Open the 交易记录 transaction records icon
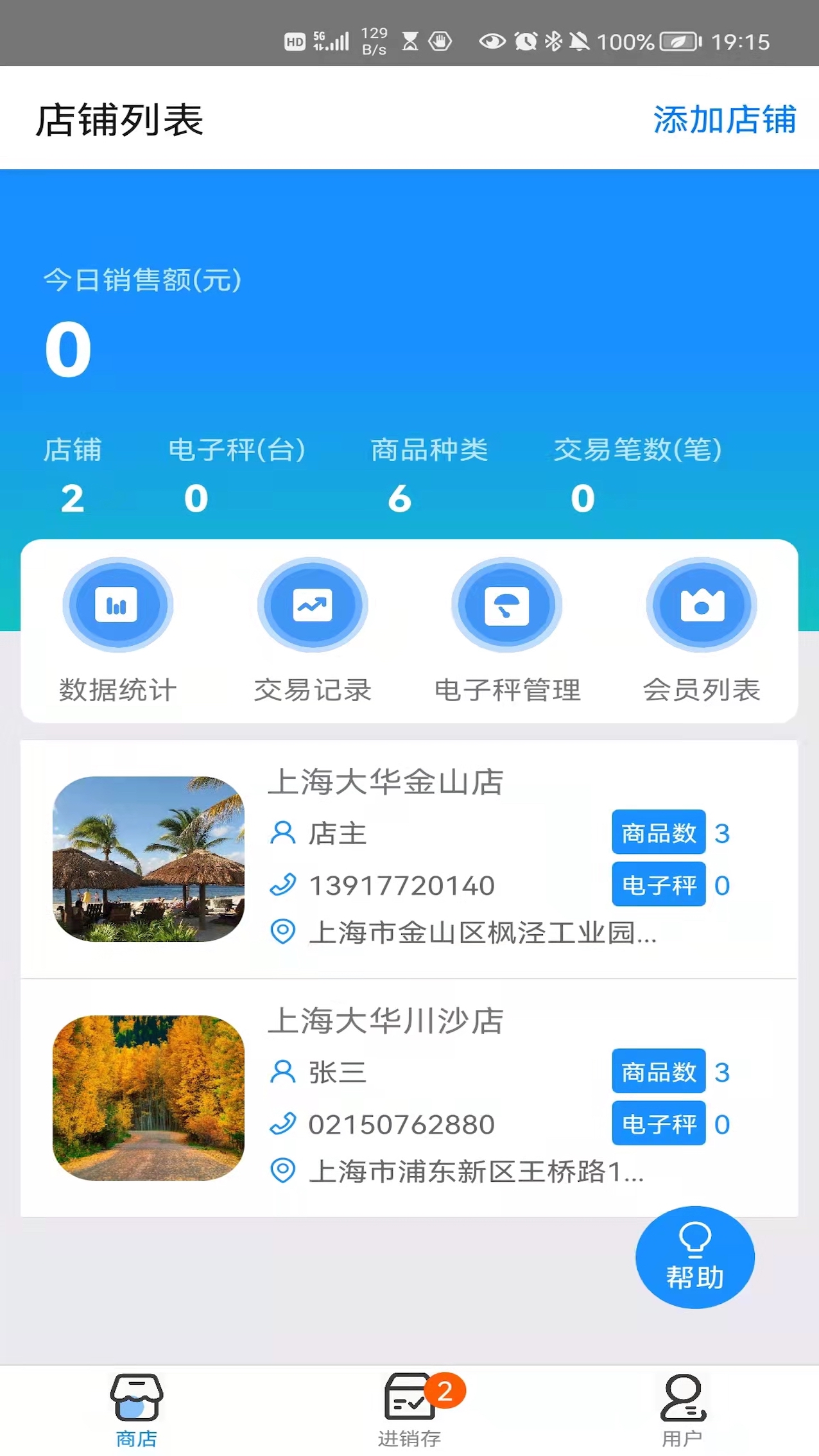Screen dimensions: 819x1456 pyautogui.click(x=313, y=604)
